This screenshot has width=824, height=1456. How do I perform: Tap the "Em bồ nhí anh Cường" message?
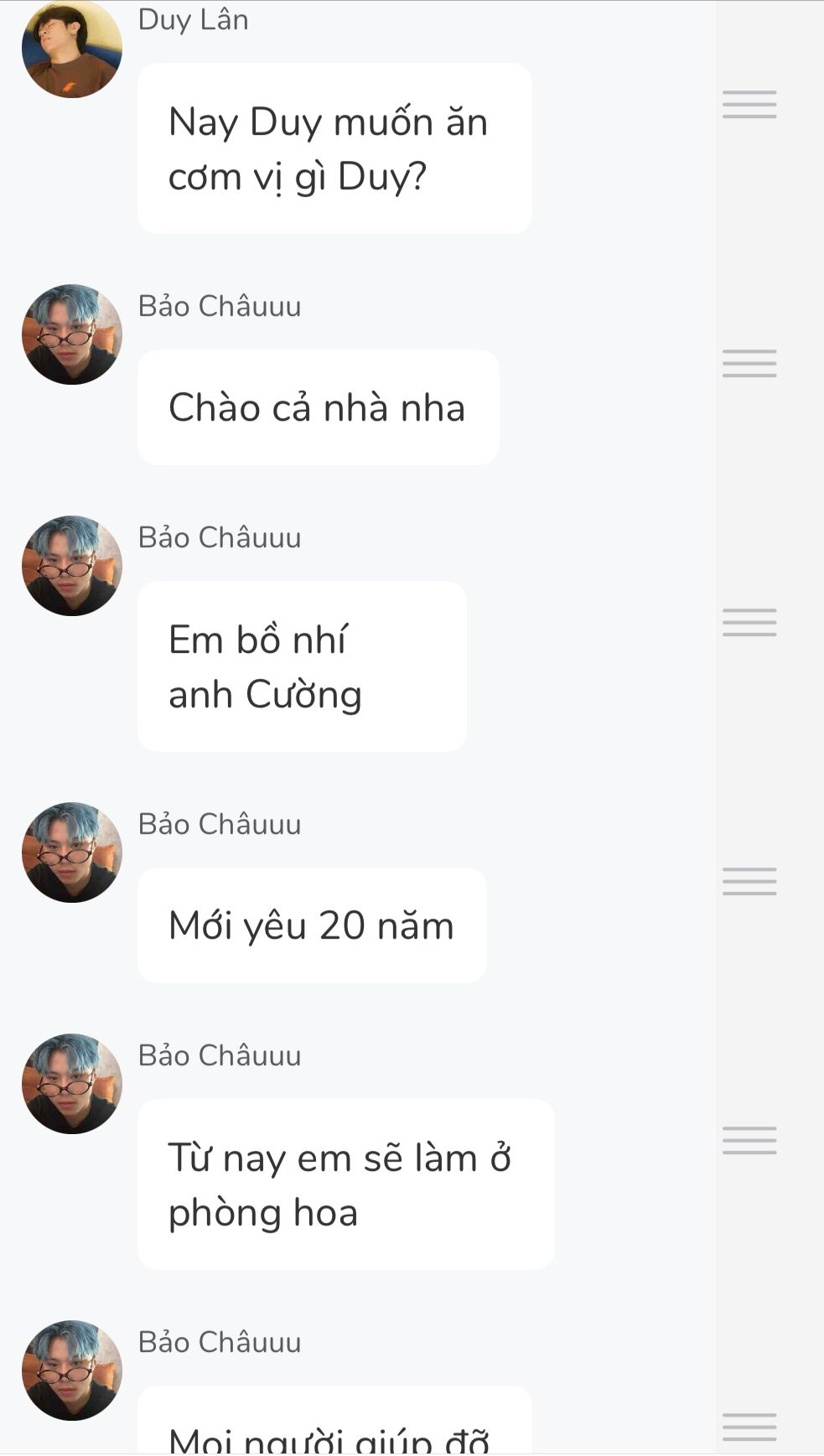coord(301,666)
